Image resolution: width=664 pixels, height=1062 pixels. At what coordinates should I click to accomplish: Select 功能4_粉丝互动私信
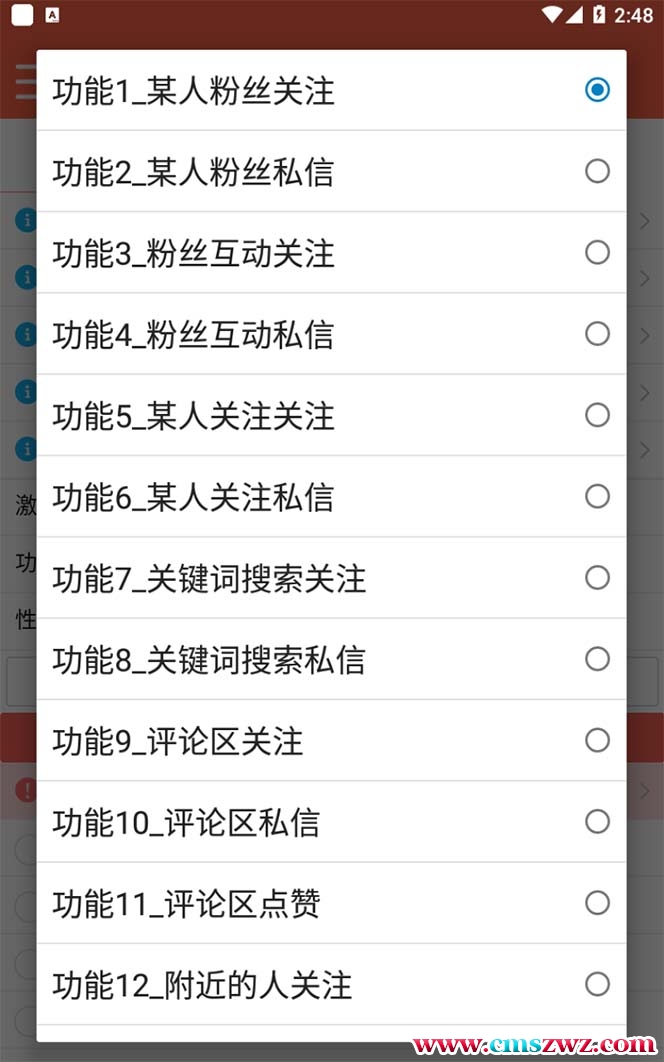(x=331, y=334)
